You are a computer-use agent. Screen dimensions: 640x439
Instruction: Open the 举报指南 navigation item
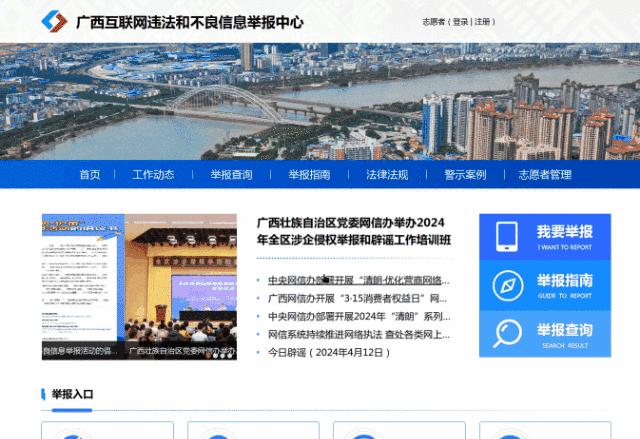tap(309, 175)
